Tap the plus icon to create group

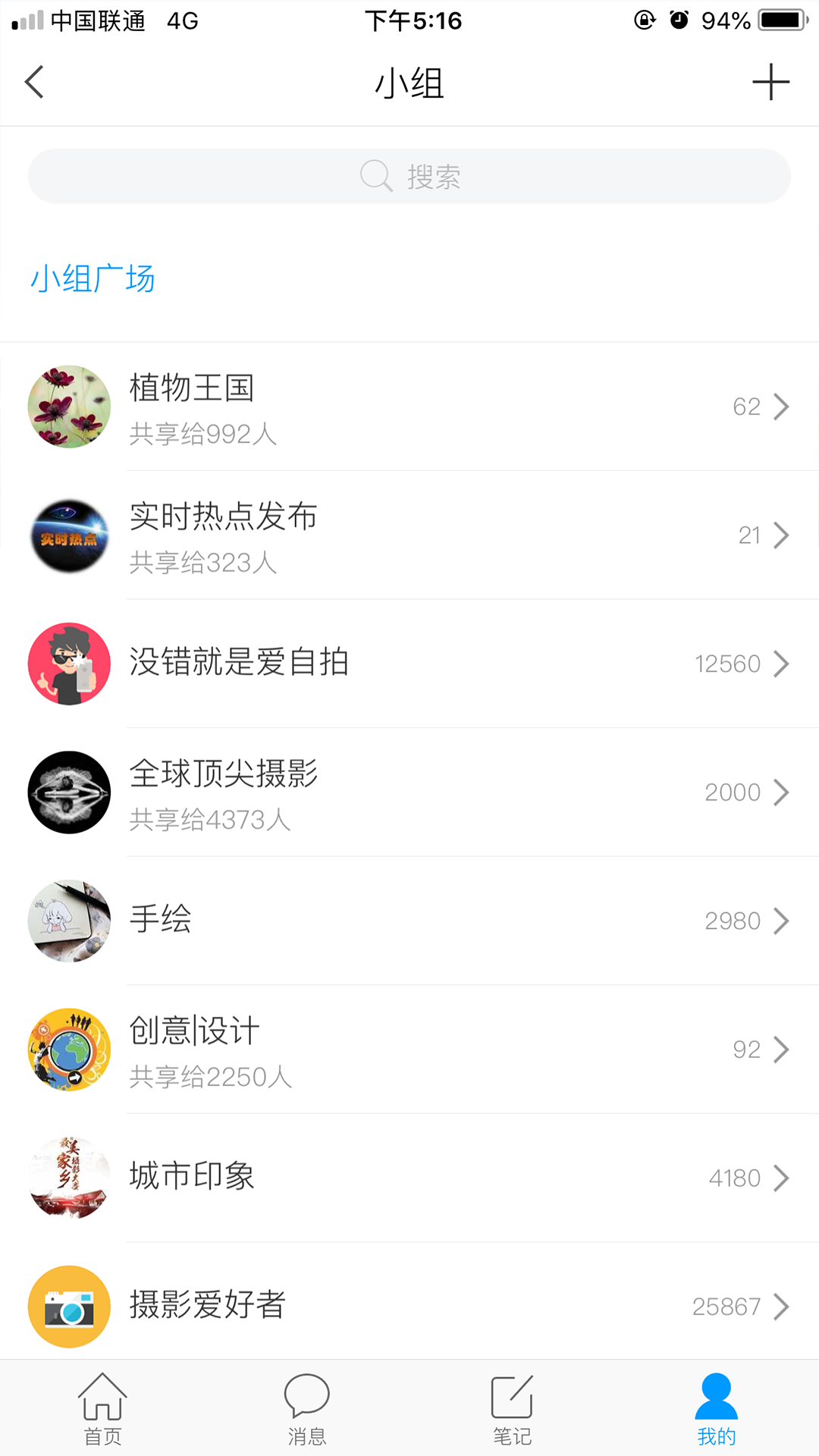771,82
